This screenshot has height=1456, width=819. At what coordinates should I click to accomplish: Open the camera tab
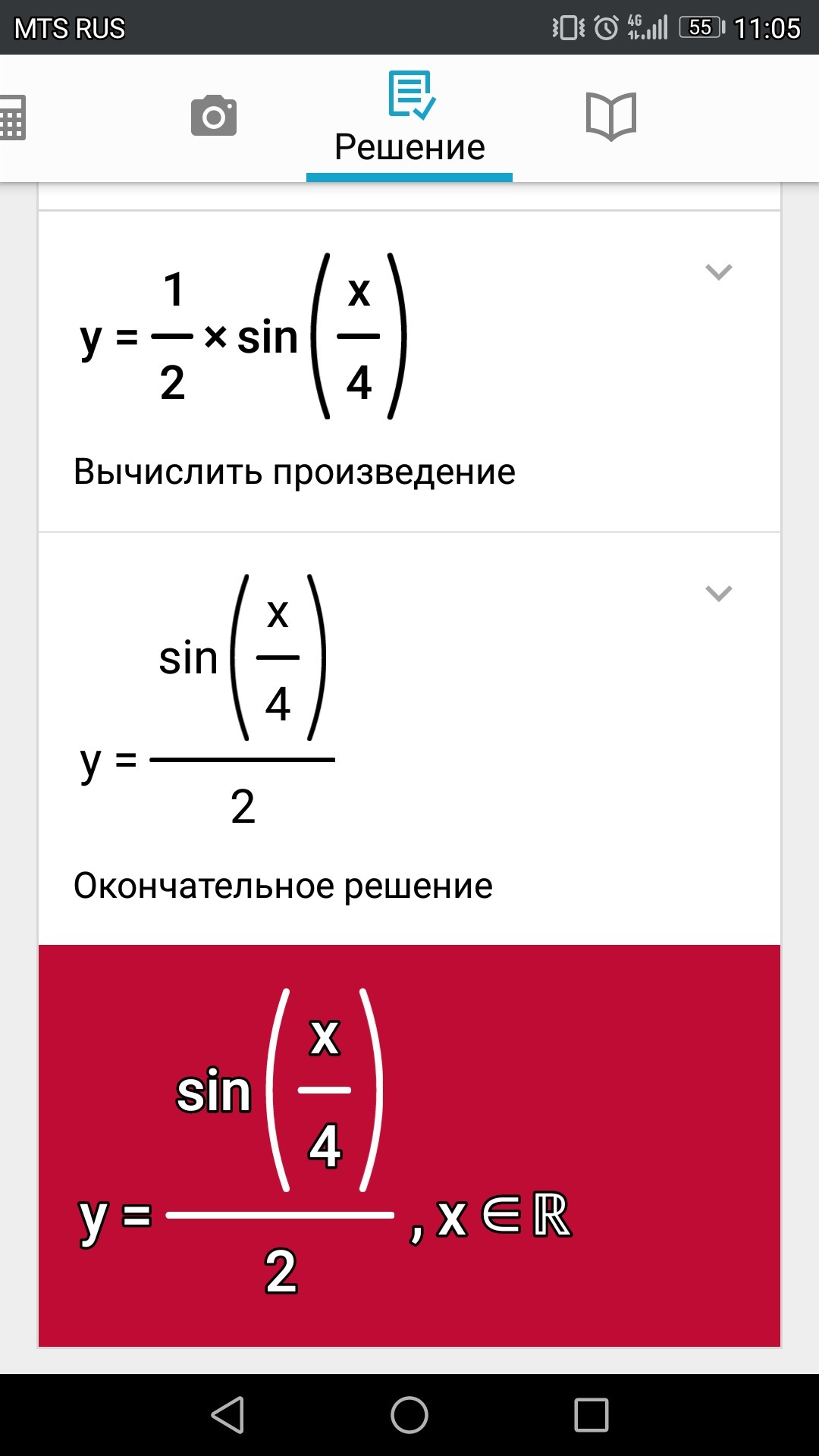(214, 116)
